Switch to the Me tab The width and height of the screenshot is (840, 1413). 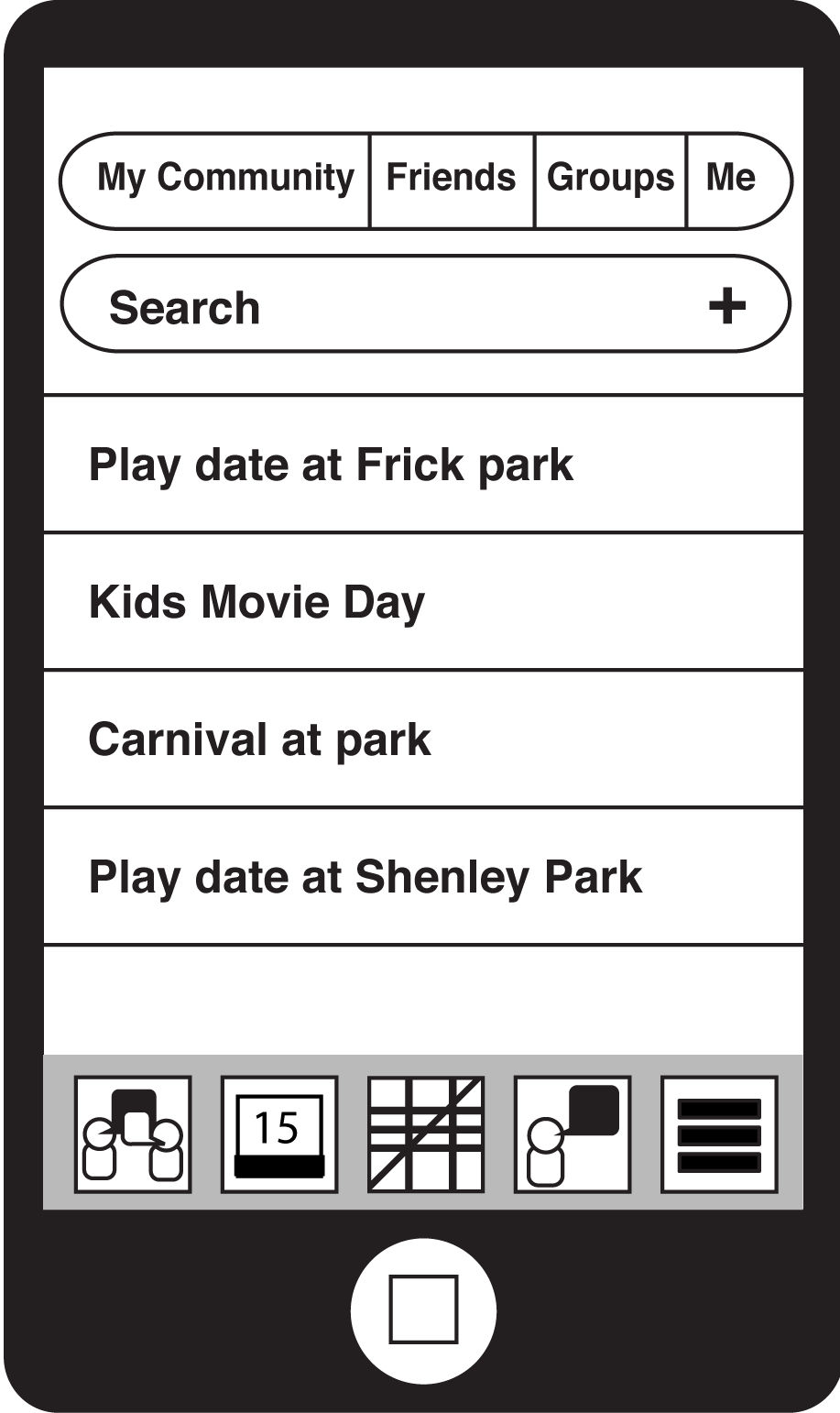click(737, 180)
